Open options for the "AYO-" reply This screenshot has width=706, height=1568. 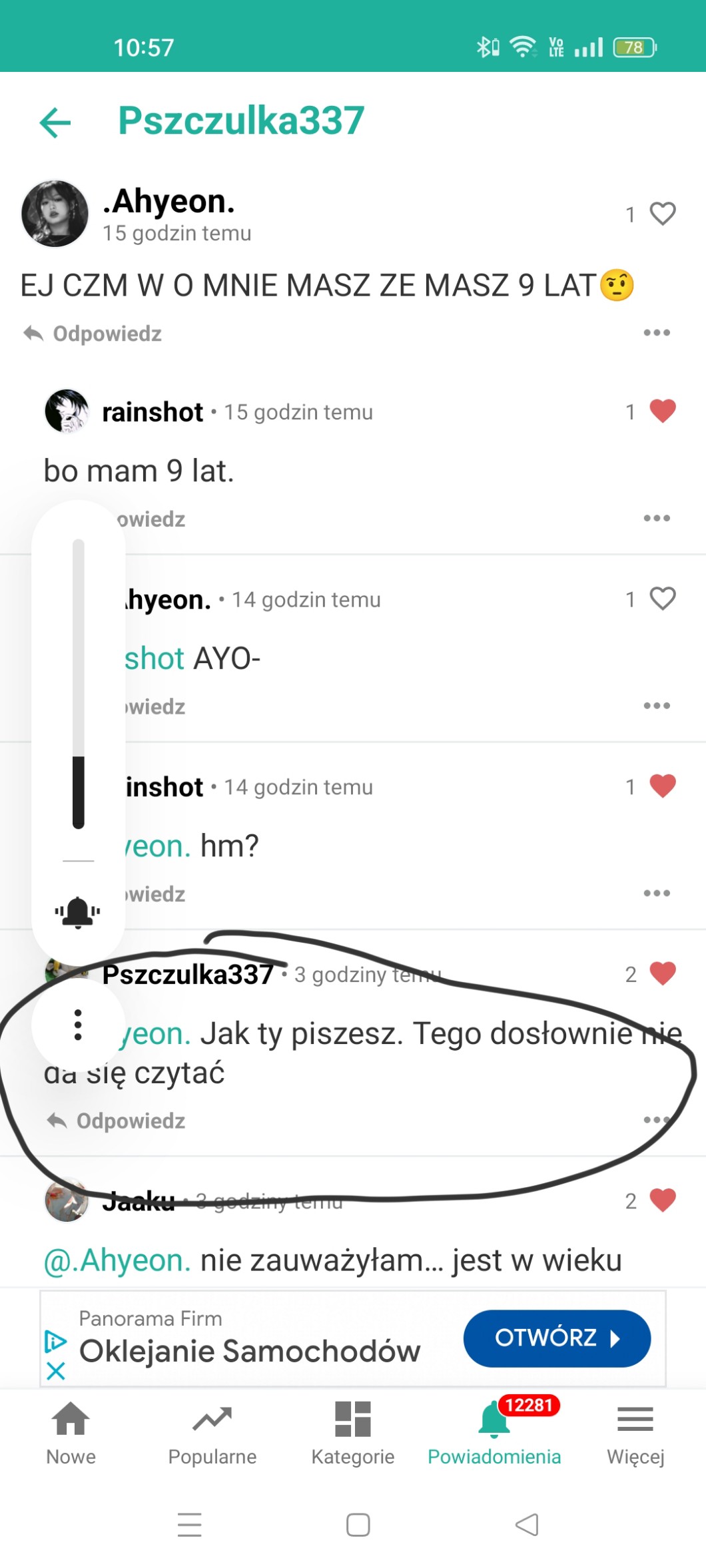click(x=656, y=706)
